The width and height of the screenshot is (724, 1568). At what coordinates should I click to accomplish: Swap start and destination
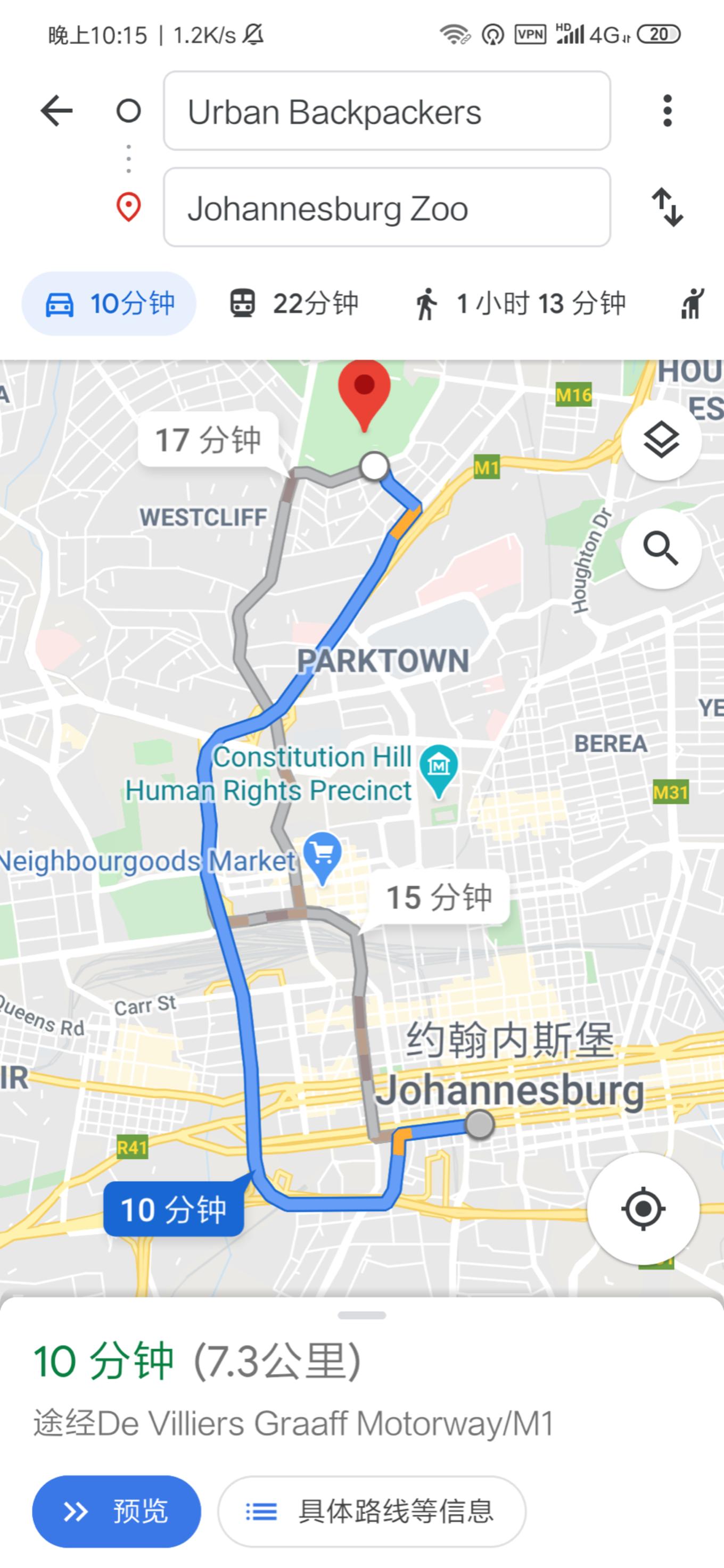tap(668, 208)
